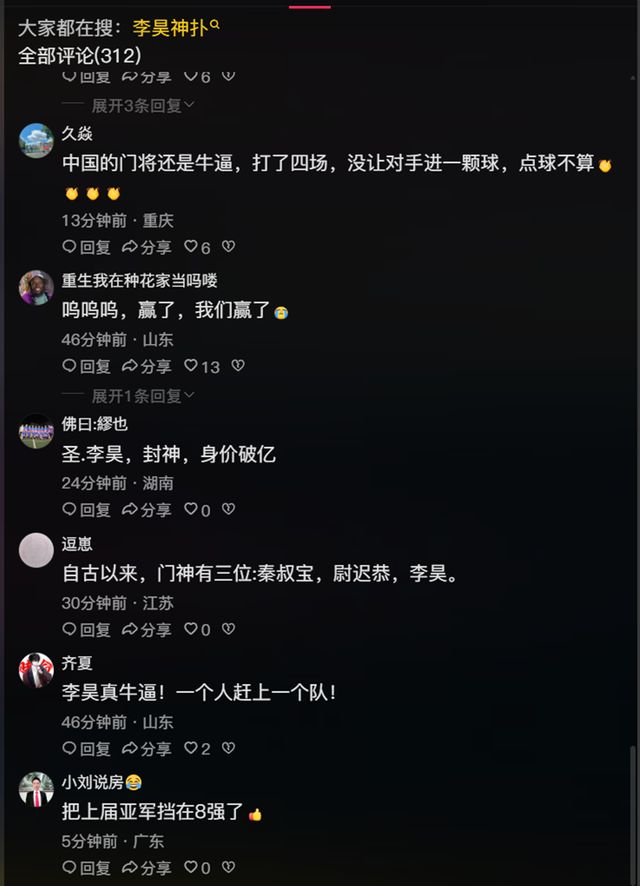Open 齐夏's profile avatar

[x=36, y=669]
